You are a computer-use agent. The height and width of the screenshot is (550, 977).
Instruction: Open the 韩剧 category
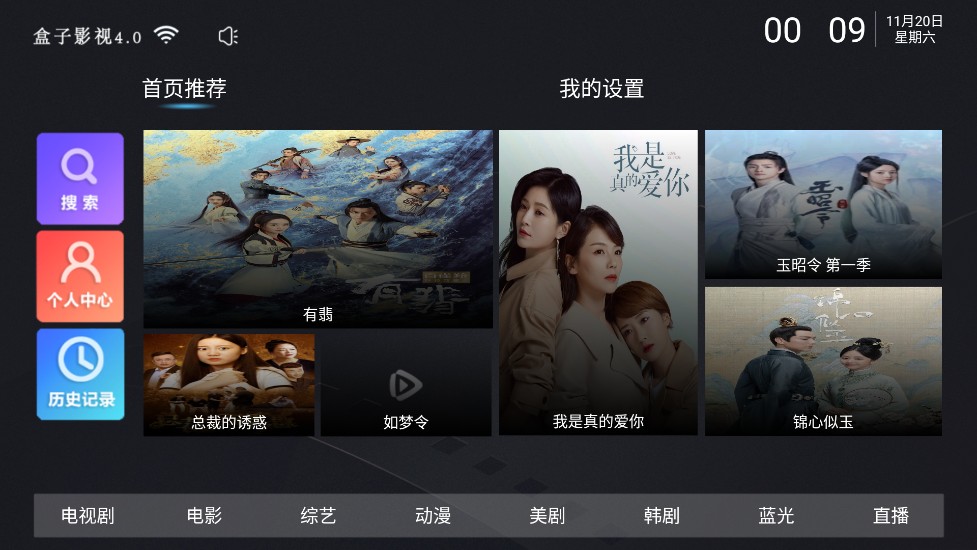pyautogui.click(x=661, y=516)
